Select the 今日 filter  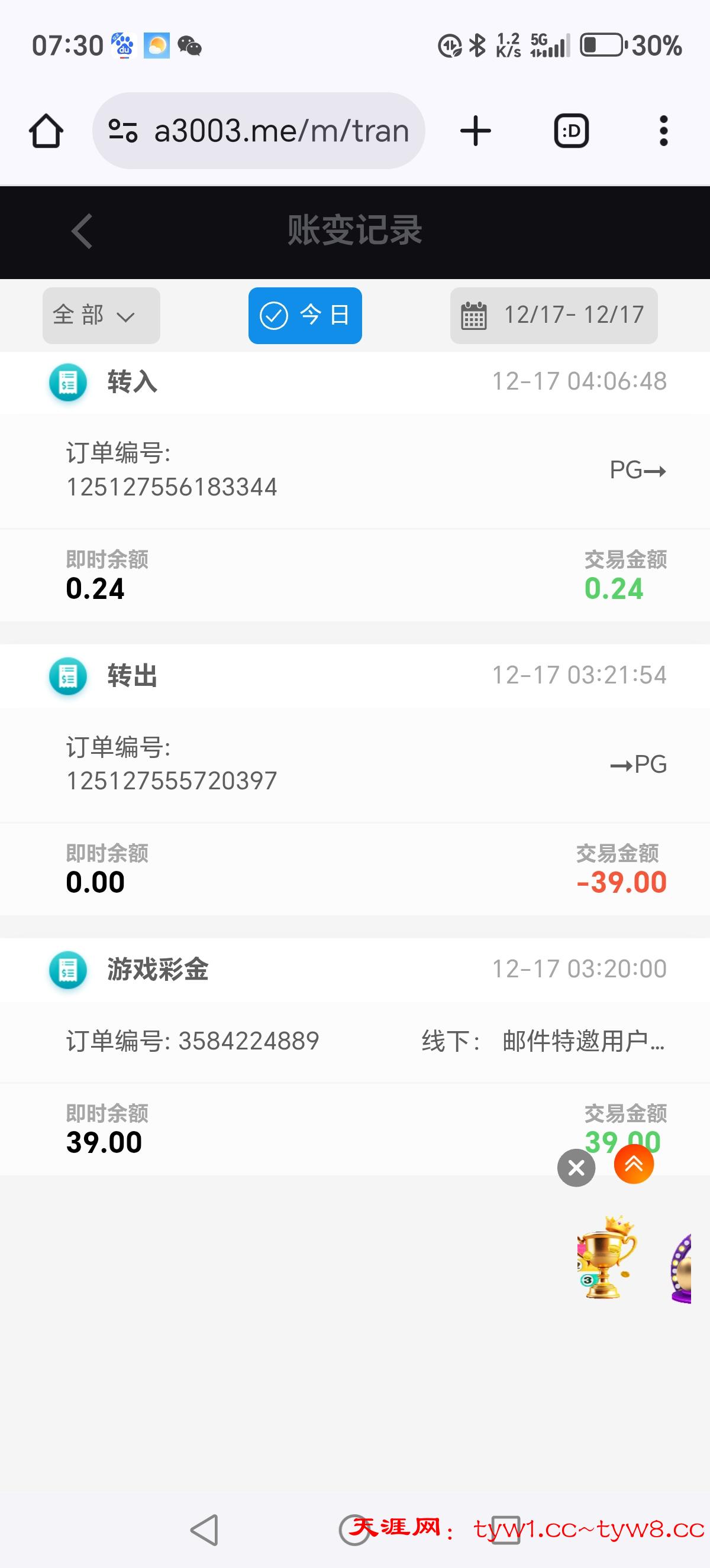click(305, 315)
